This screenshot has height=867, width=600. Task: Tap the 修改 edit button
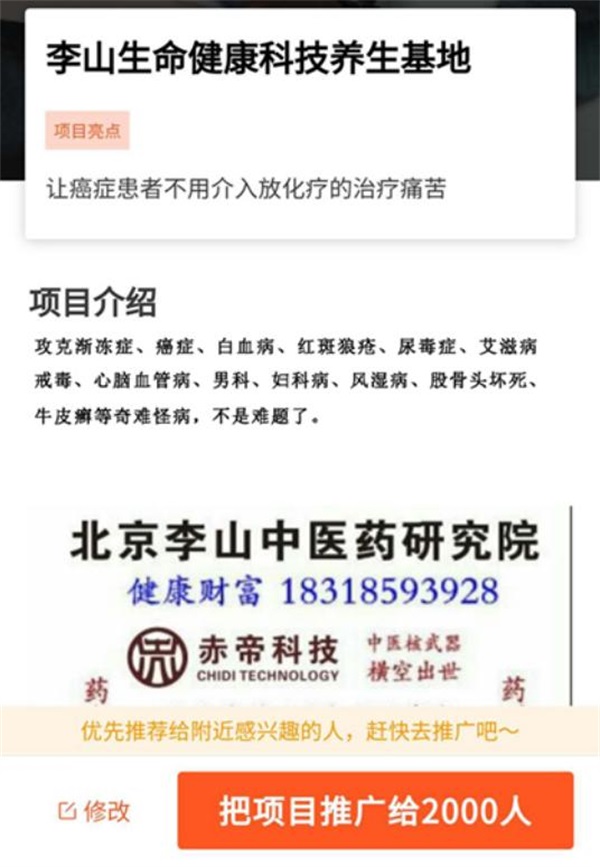pos(93,810)
